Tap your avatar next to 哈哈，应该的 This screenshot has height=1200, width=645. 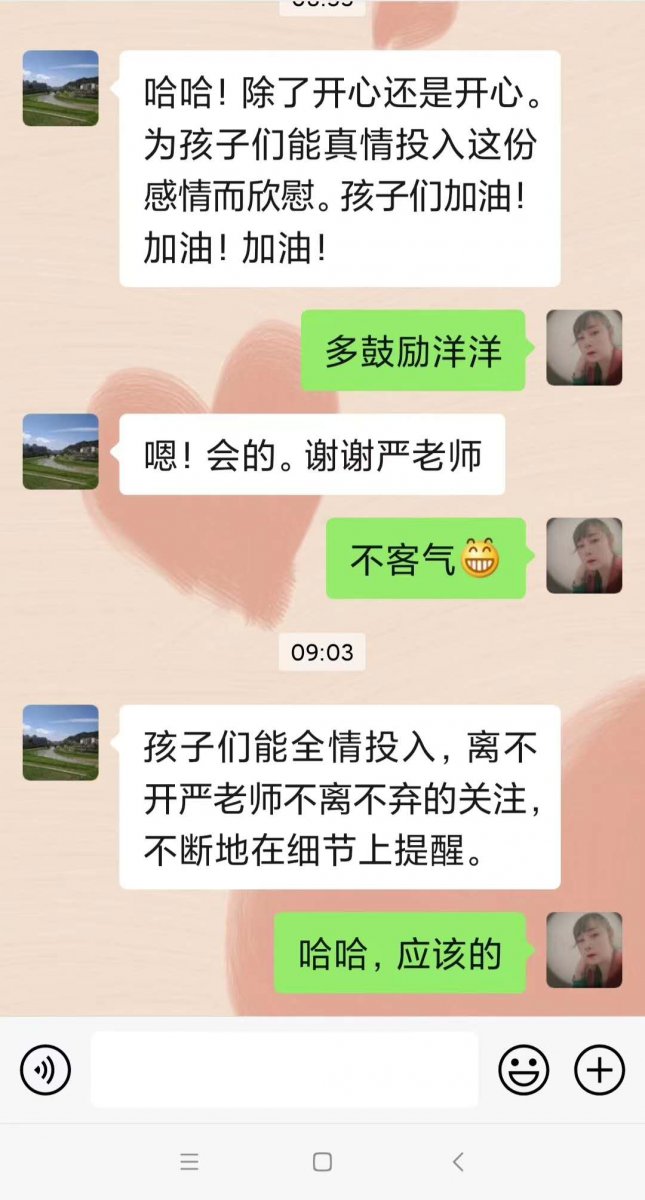click(x=584, y=950)
